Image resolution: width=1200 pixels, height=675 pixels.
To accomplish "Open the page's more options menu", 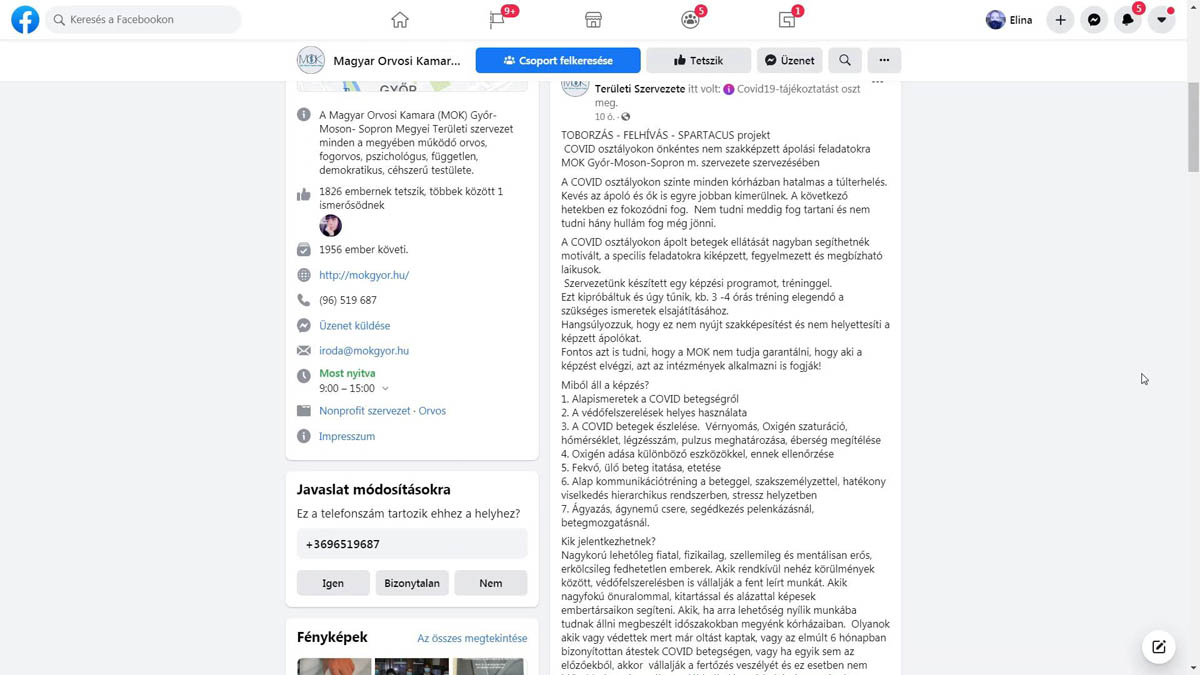I will coord(884,60).
